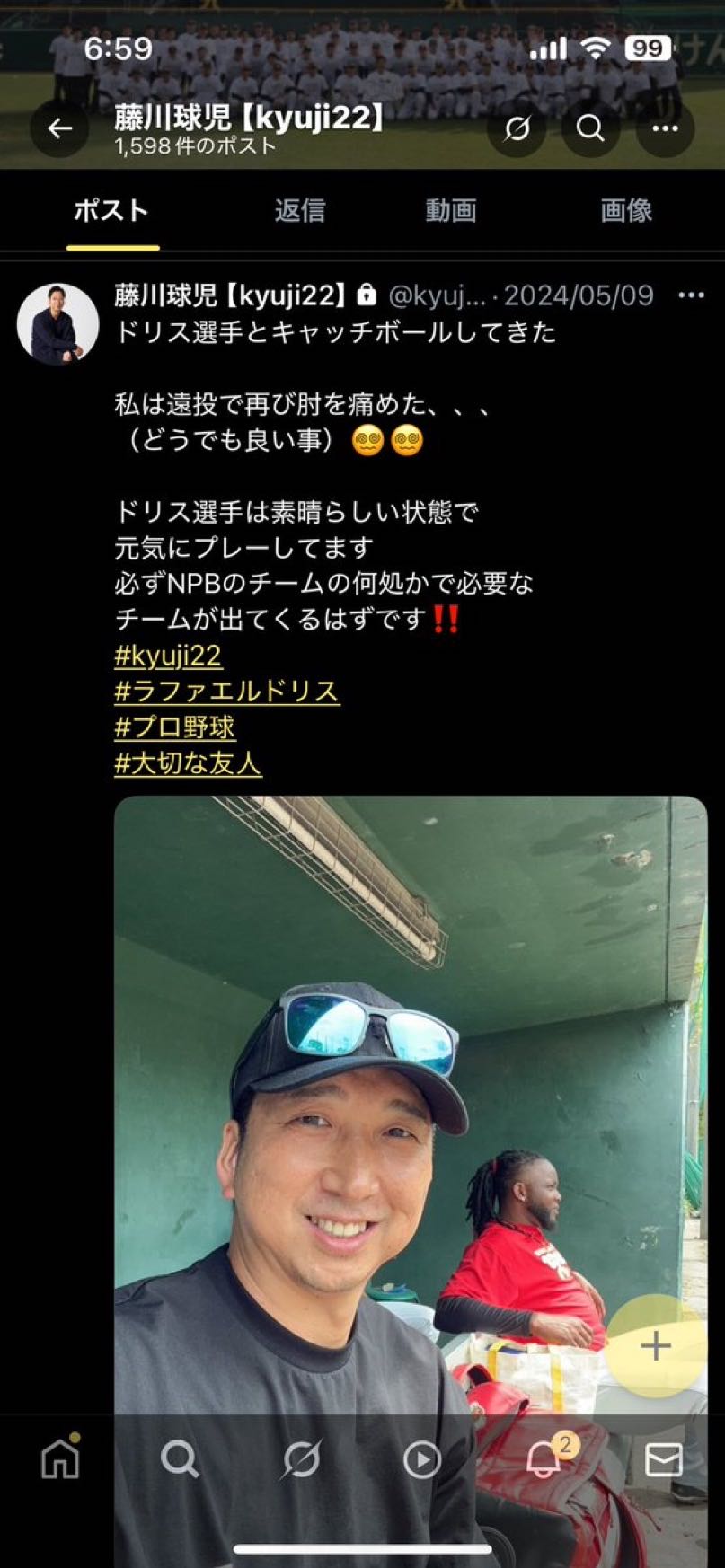The height and width of the screenshot is (1568, 725).
Task: Search this profile's posts
Action: 590,129
